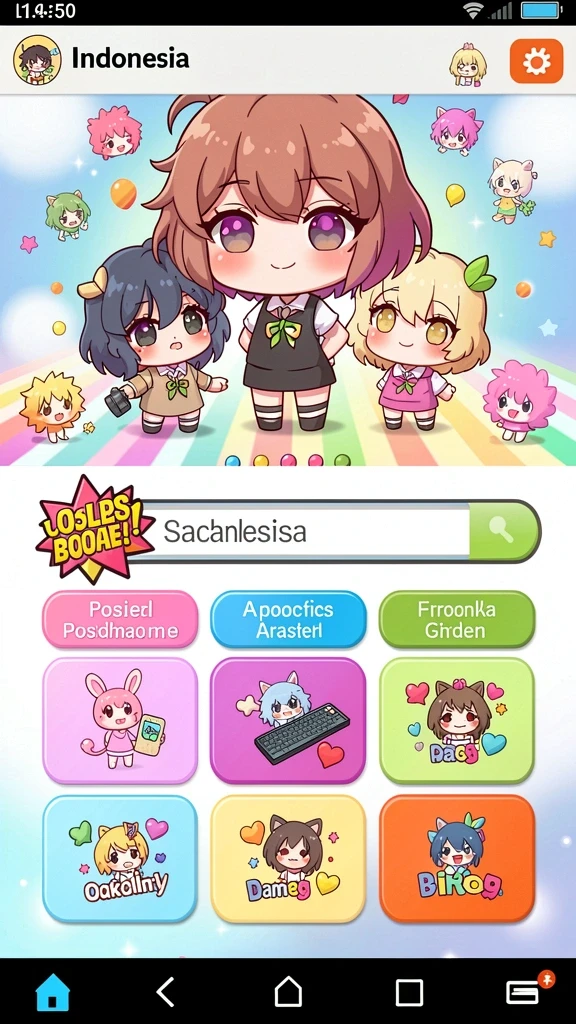This screenshot has width=576, height=1024.
Task: Open the blue Oakolmy tile
Action: point(120,858)
